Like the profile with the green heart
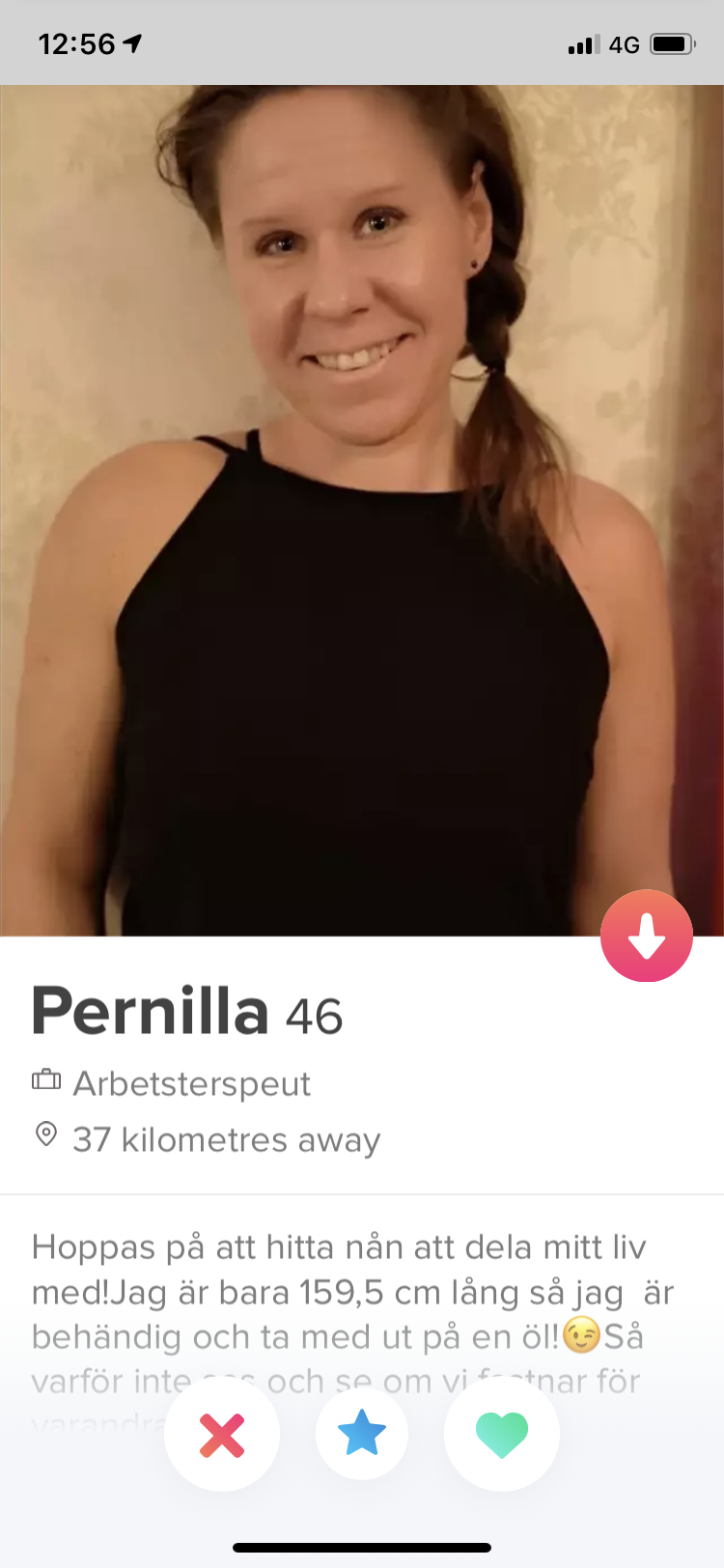The width and height of the screenshot is (724, 1568). click(502, 1434)
